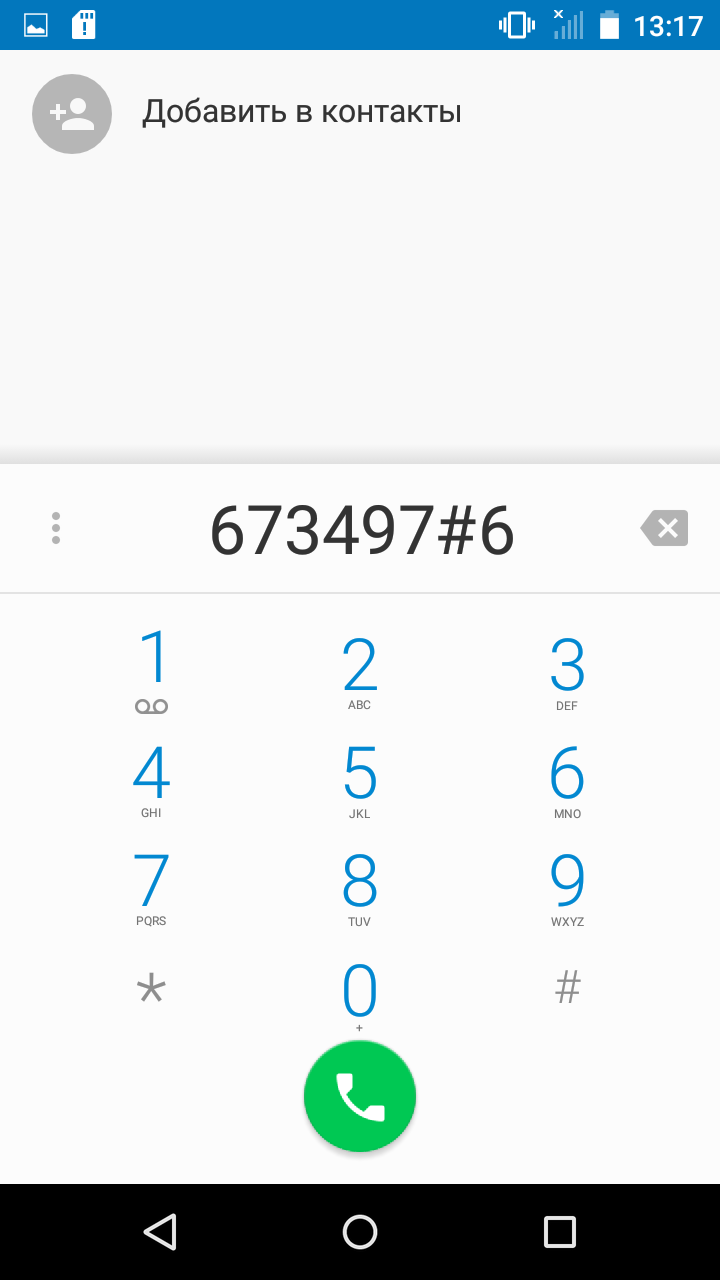Dial digit 1 voicemail key
This screenshot has height=1280, width=720.
pyautogui.click(x=151, y=672)
